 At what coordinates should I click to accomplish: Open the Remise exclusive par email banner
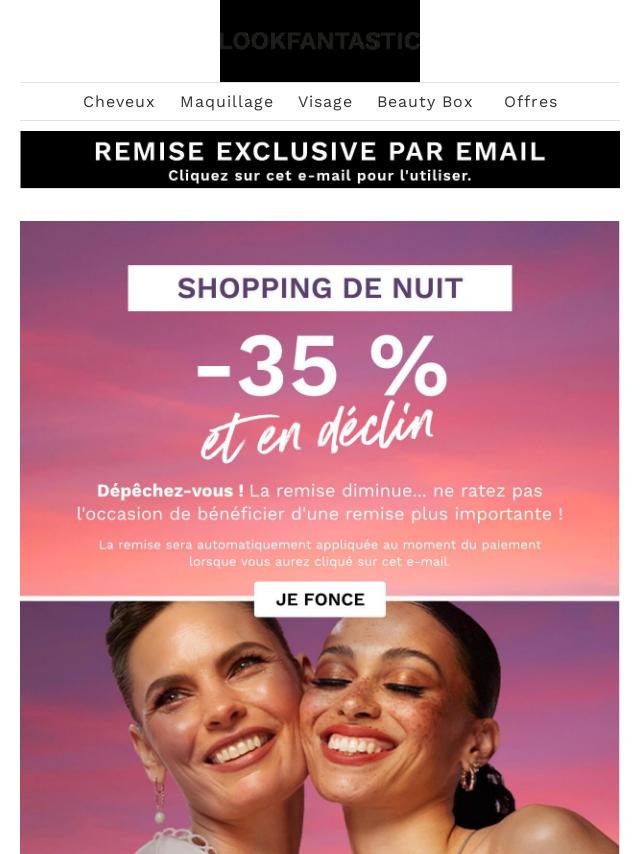(x=320, y=160)
